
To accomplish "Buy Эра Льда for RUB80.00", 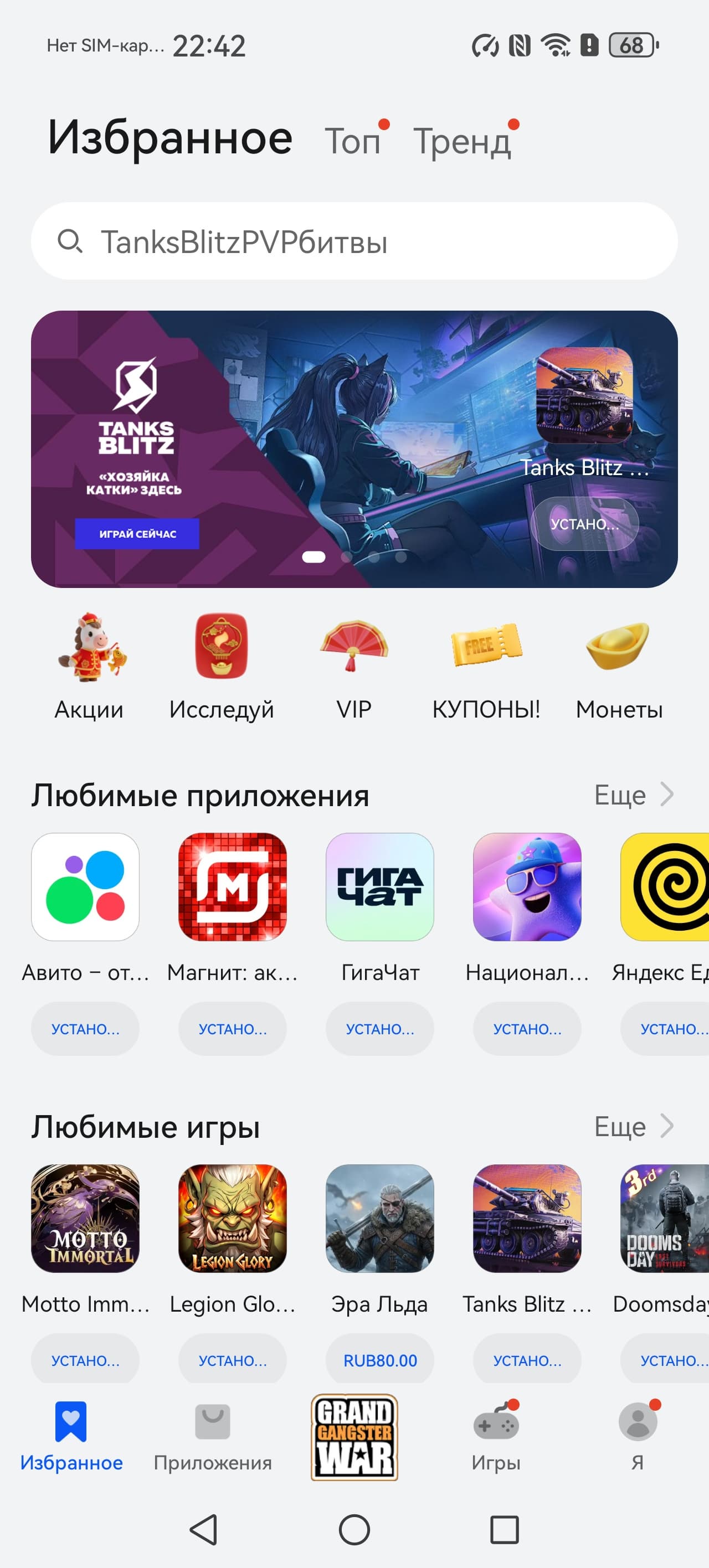I will click(379, 1360).
